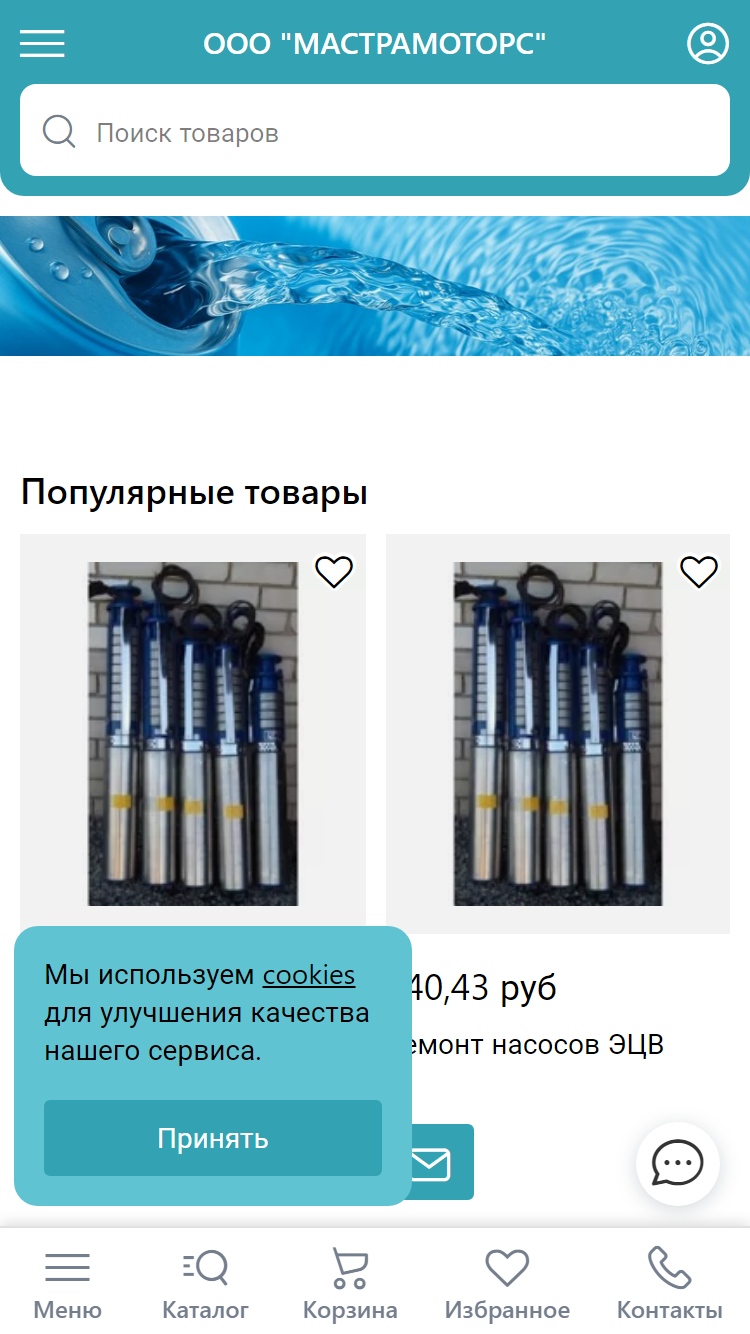Open the user profile icon
Image resolution: width=750 pixels, height=1334 pixels.
708,44
